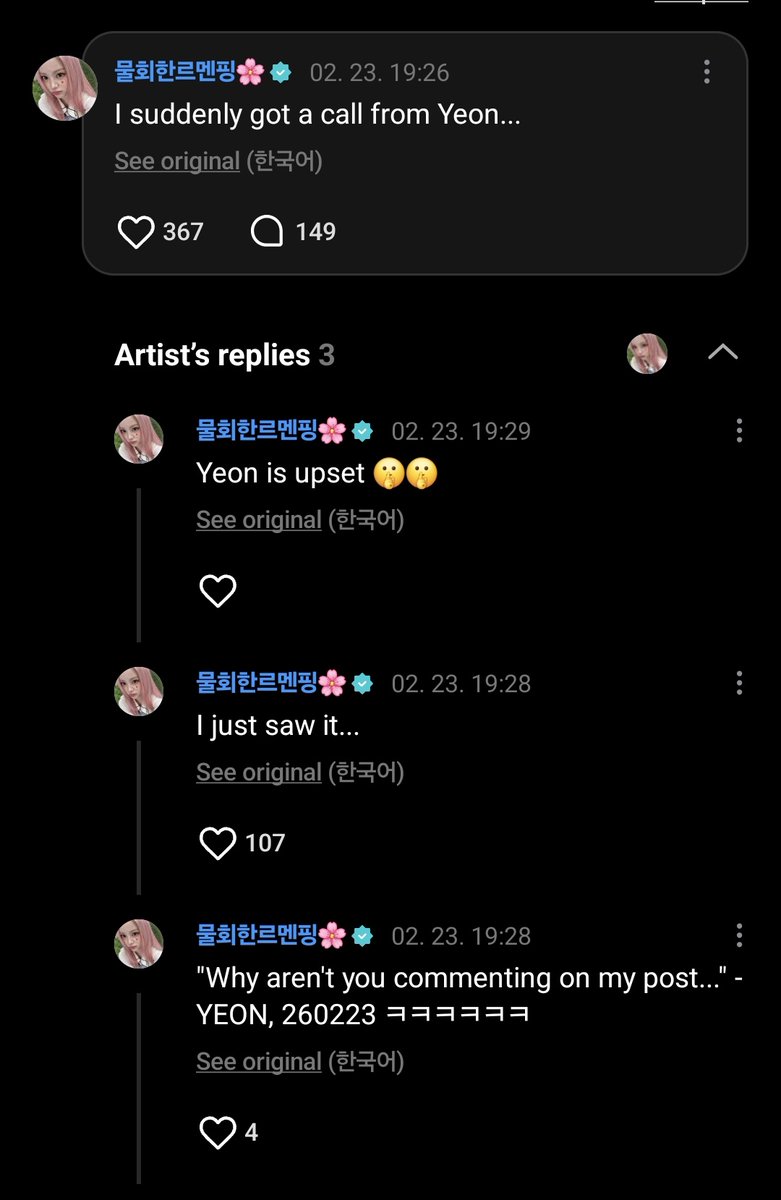
Task: Like the "I just saw it..." reply
Action: (x=217, y=843)
